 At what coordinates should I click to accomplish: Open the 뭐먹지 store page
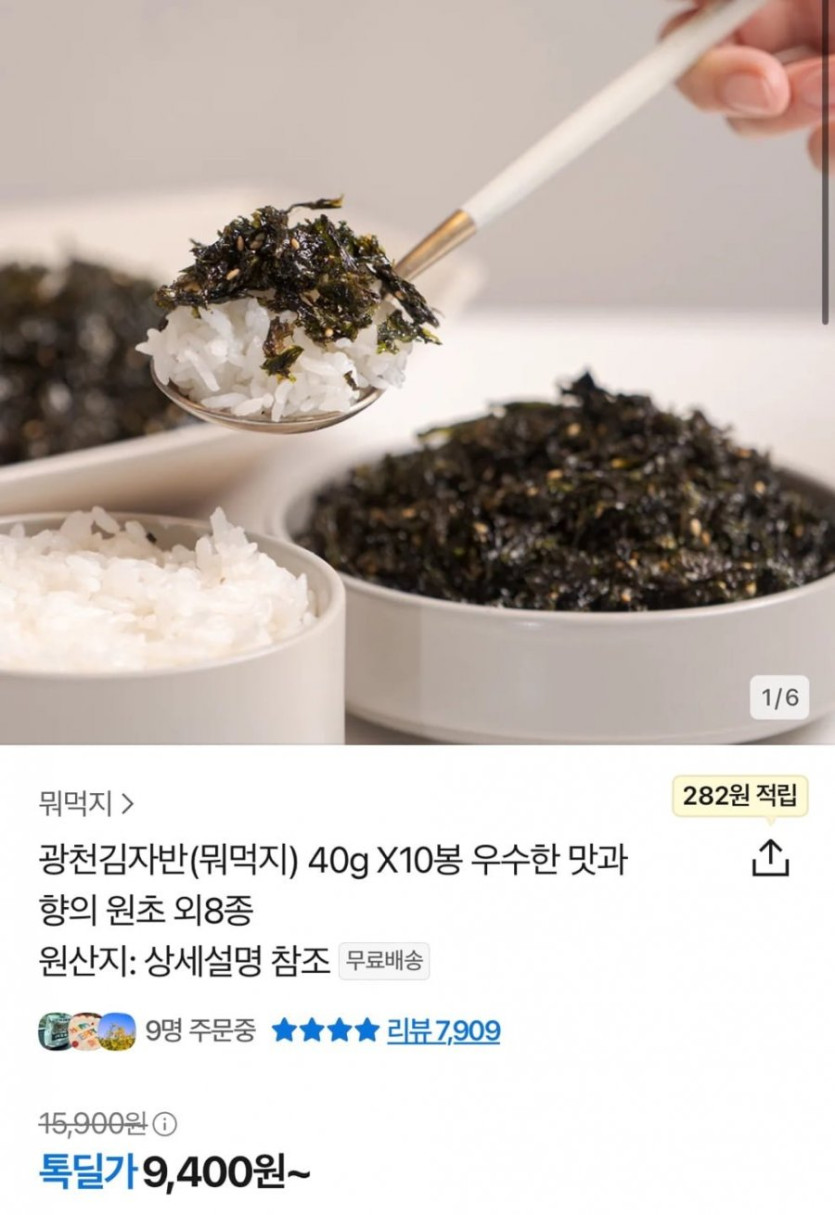pyautogui.click(x=86, y=802)
